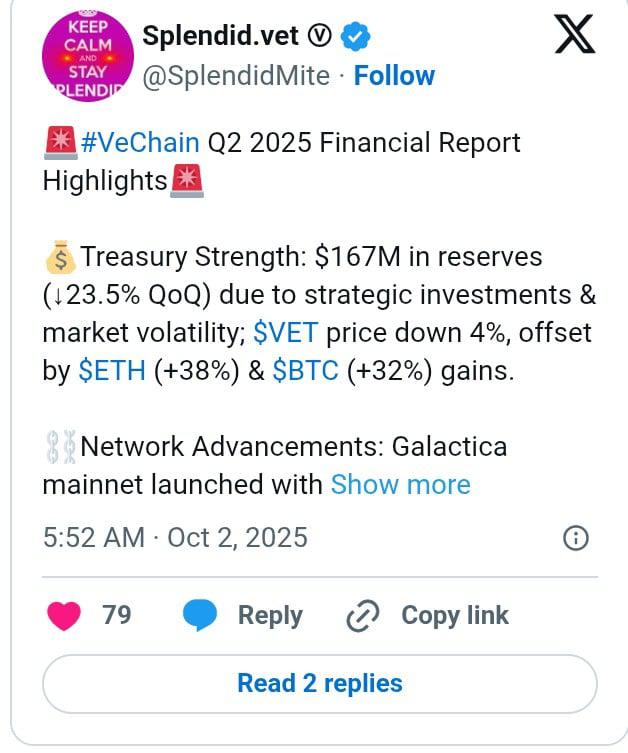Expand the post with Show more
Image resolution: width=628 pixels, height=753 pixels.
(400, 484)
